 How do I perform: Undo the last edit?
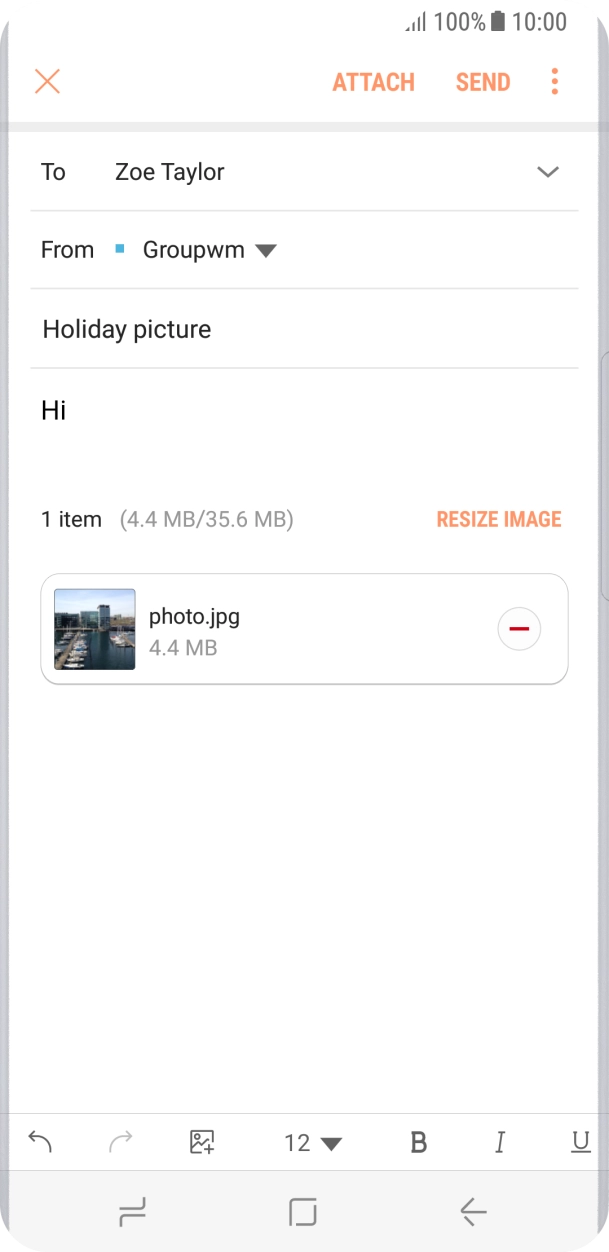pyautogui.click(x=40, y=1142)
